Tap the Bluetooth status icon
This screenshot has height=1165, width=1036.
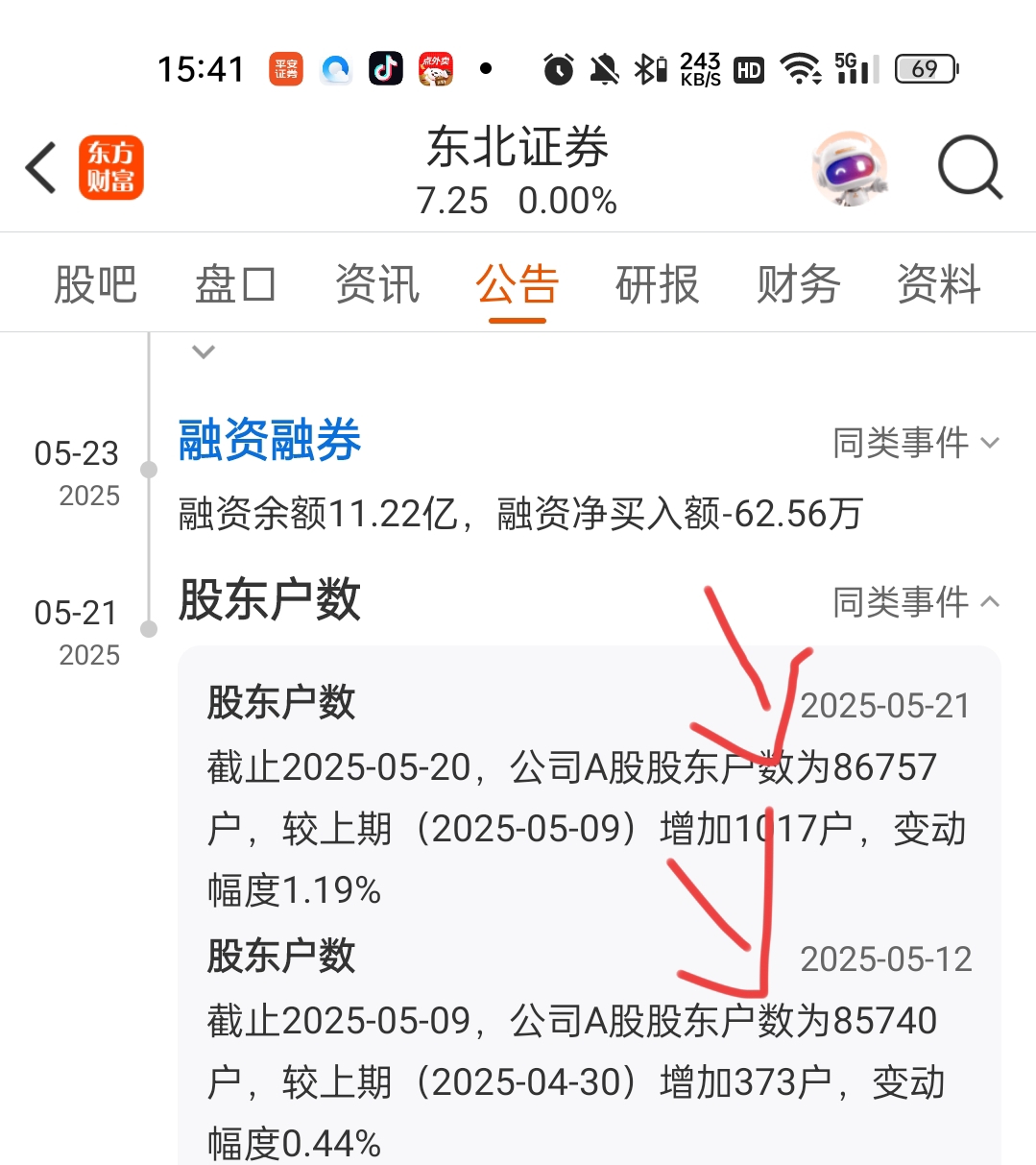[x=649, y=68]
